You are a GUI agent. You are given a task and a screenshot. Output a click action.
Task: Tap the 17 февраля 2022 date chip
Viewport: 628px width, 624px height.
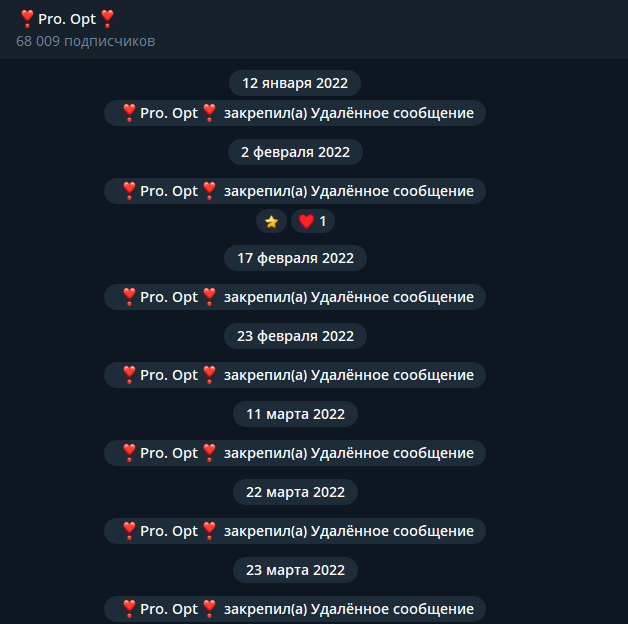tap(295, 258)
